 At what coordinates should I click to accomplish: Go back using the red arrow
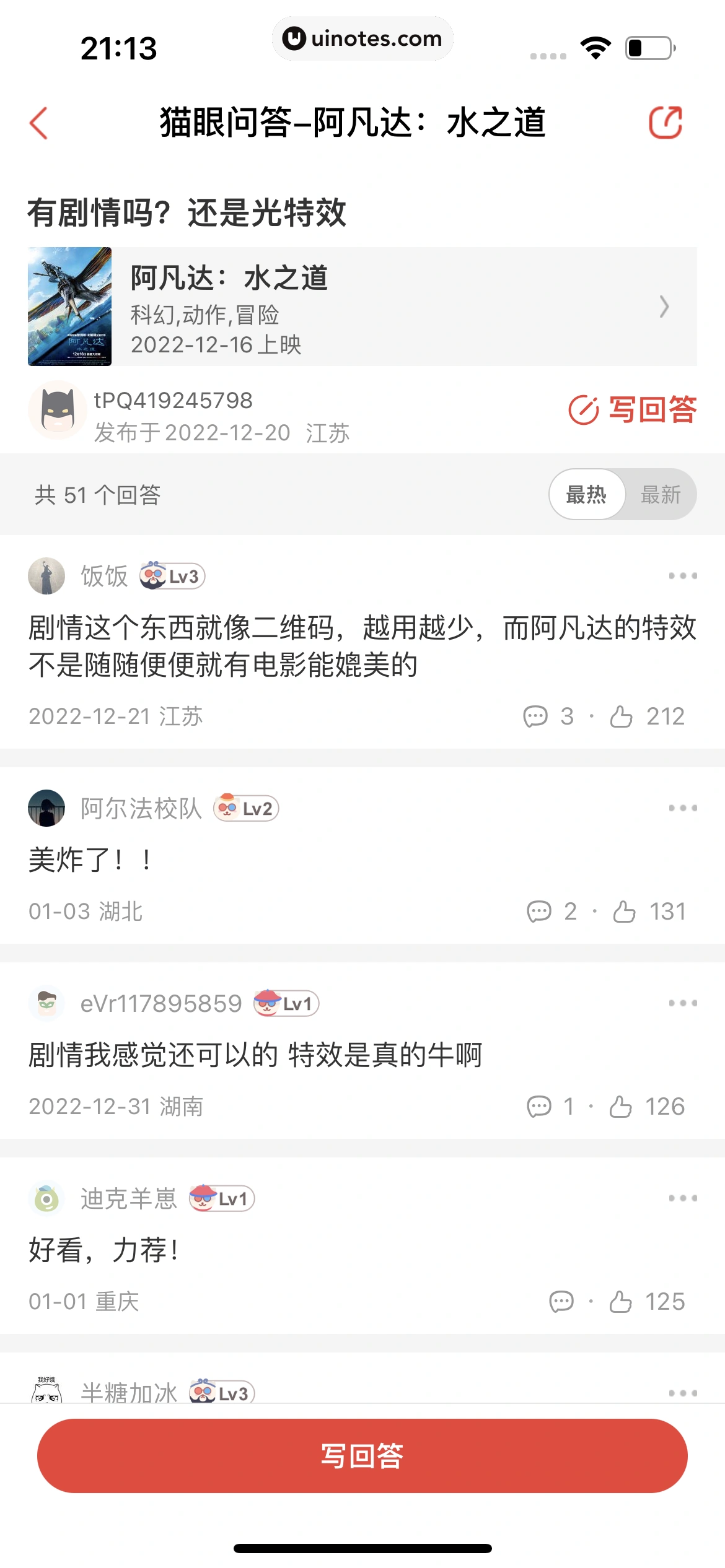[39, 123]
